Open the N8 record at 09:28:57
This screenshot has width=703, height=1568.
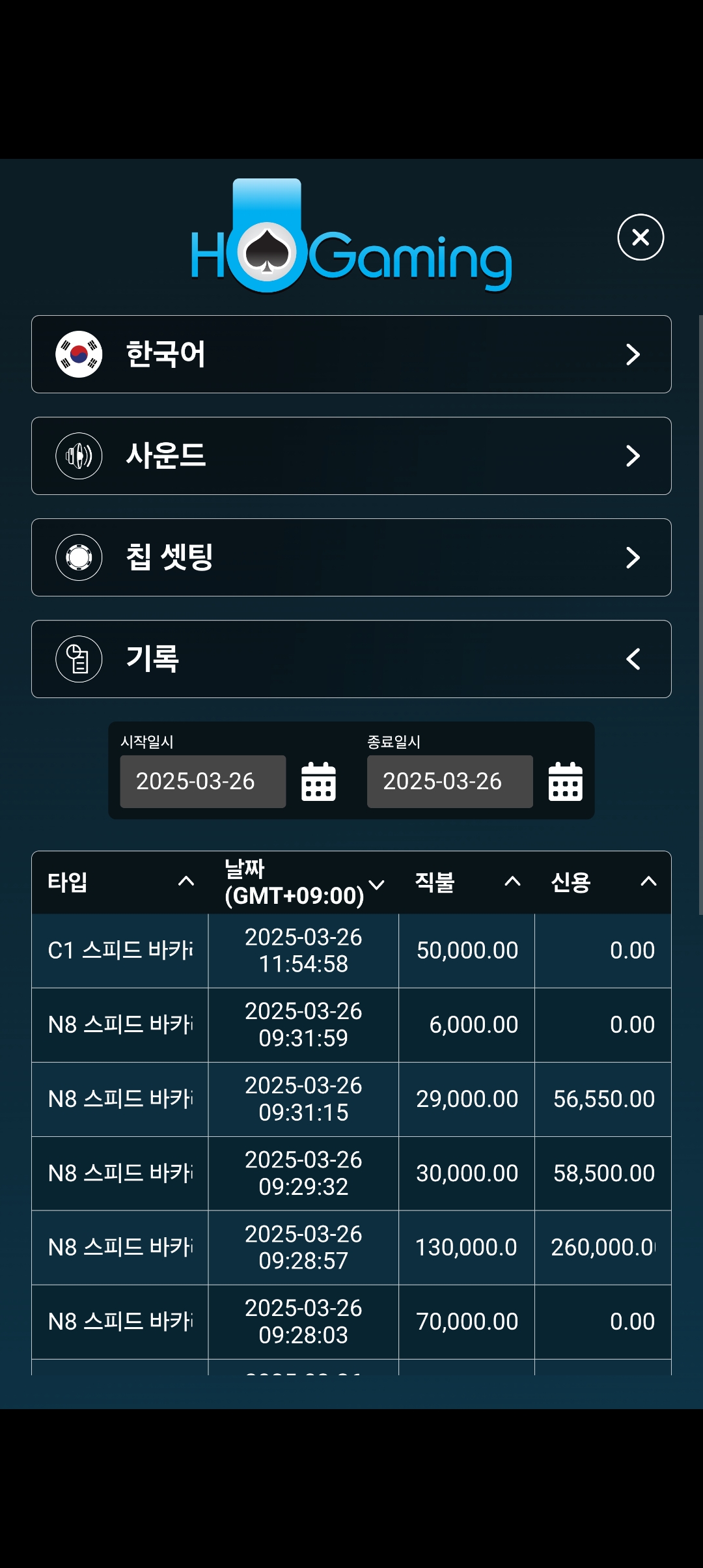[x=351, y=1248]
